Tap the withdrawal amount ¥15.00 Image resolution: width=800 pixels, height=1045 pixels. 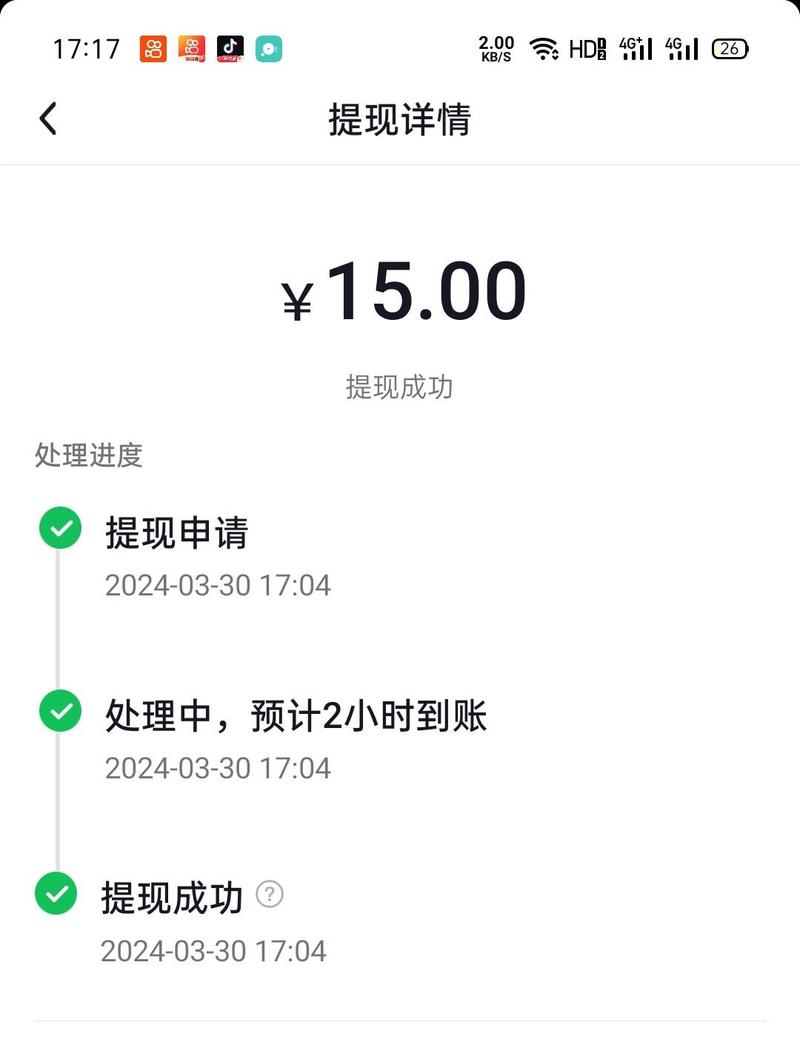pyautogui.click(x=400, y=292)
